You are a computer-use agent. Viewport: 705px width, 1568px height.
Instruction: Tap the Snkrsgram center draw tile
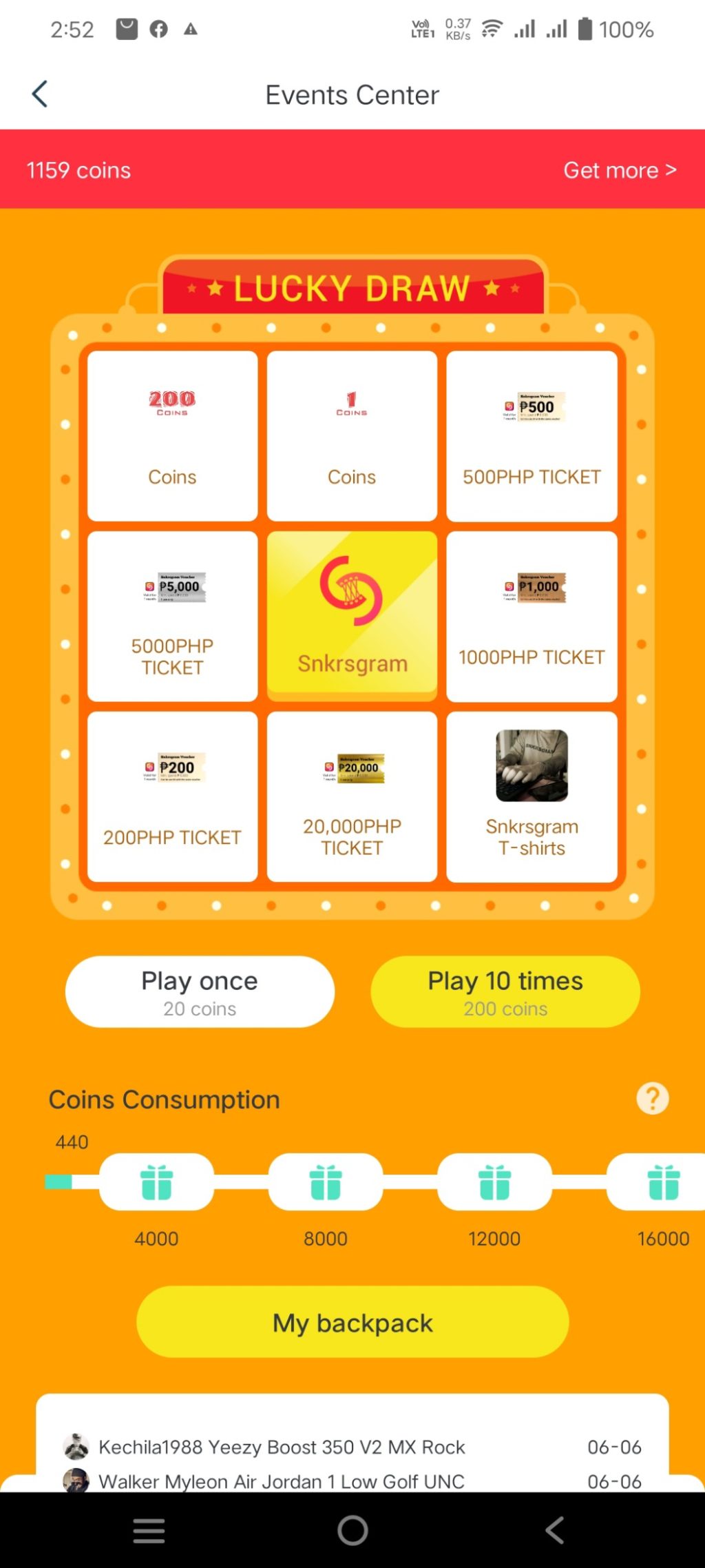tap(352, 616)
